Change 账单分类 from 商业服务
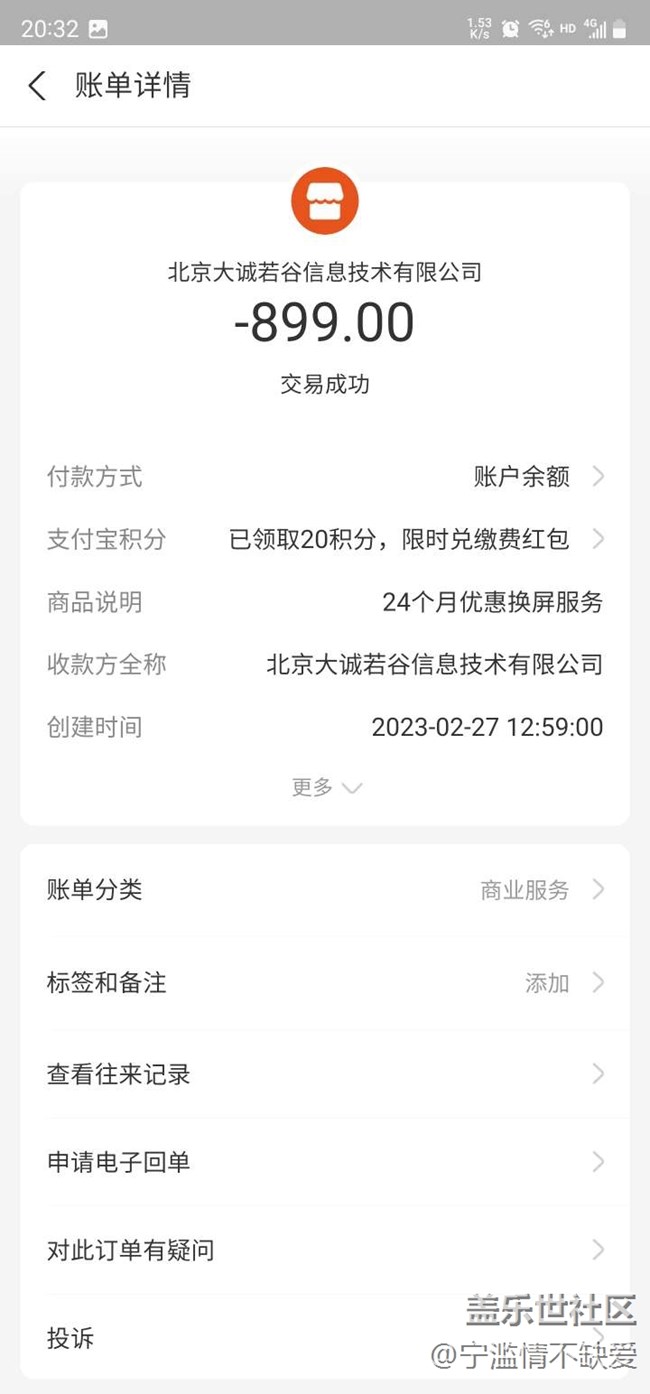 pos(325,890)
